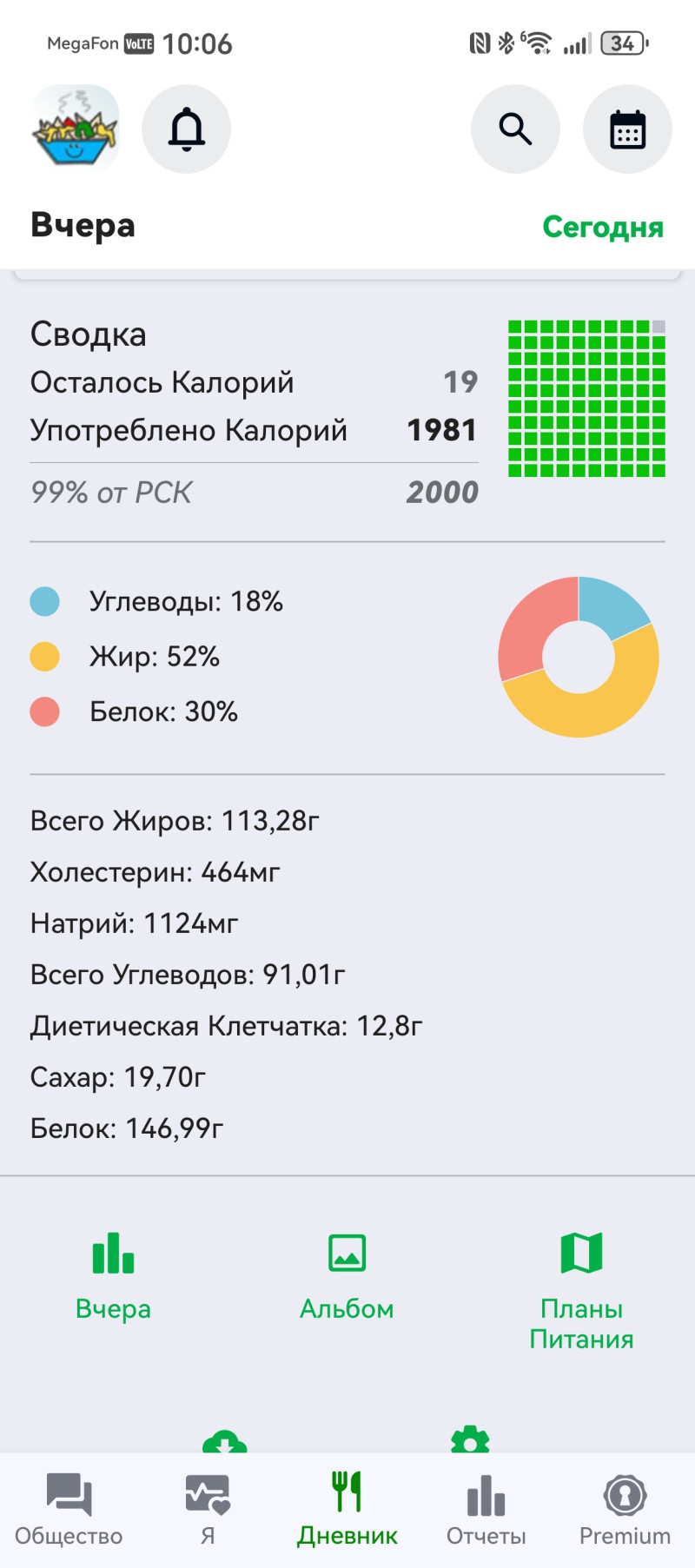Select the Дневник tab
The image size is (695, 1568).
[x=347, y=1510]
